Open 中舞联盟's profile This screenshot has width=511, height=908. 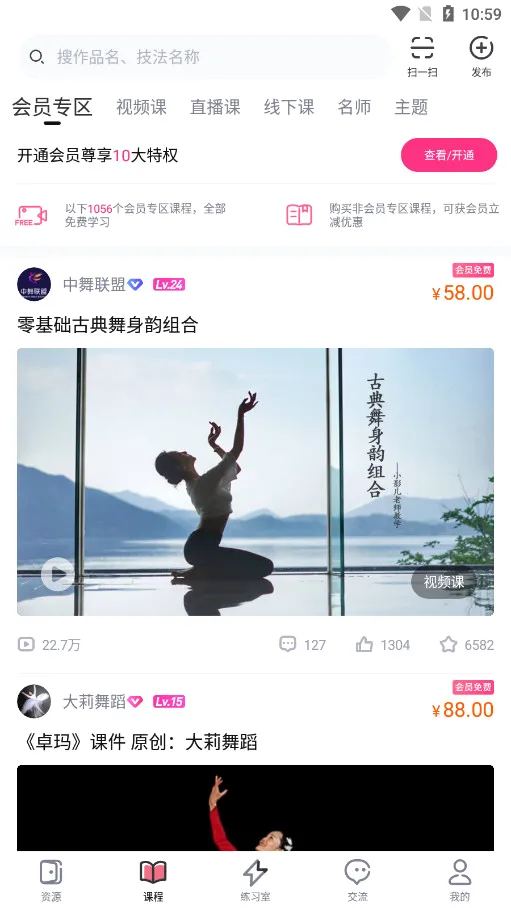pyautogui.click(x=34, y=284)
